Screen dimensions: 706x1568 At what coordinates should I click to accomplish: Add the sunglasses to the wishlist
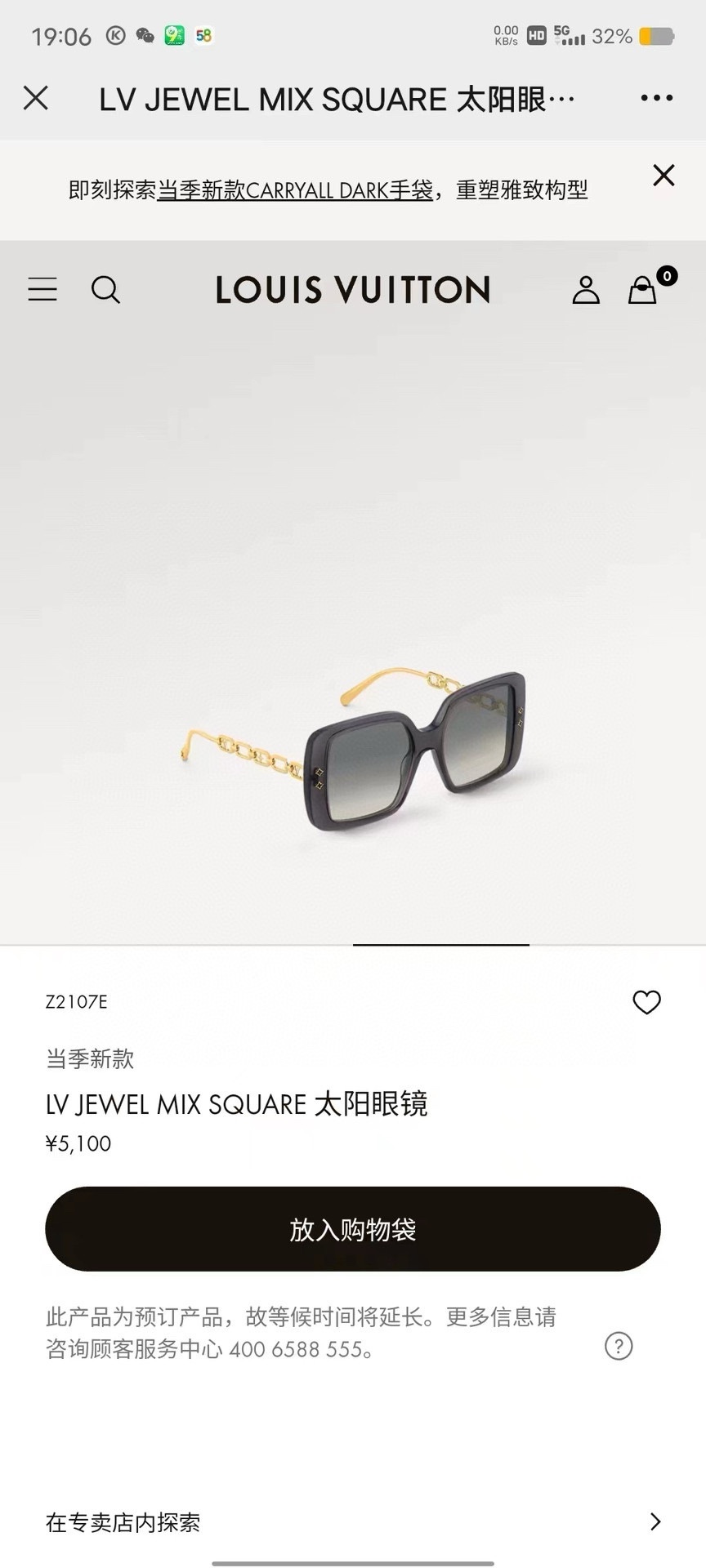click(646, 1002)
